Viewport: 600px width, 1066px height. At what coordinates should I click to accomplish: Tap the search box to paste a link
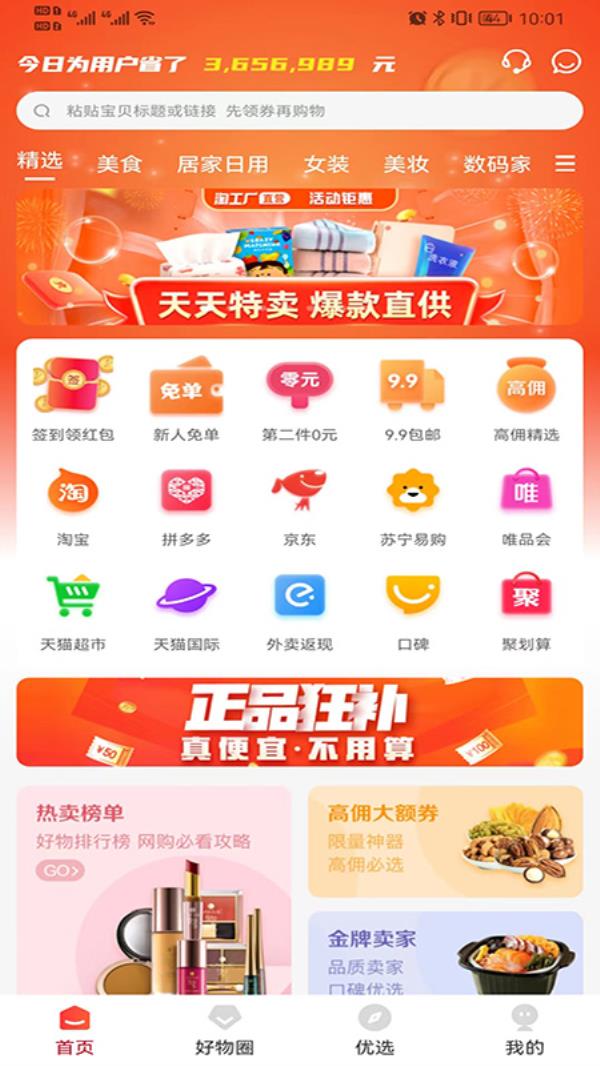[x=300, y=111]
